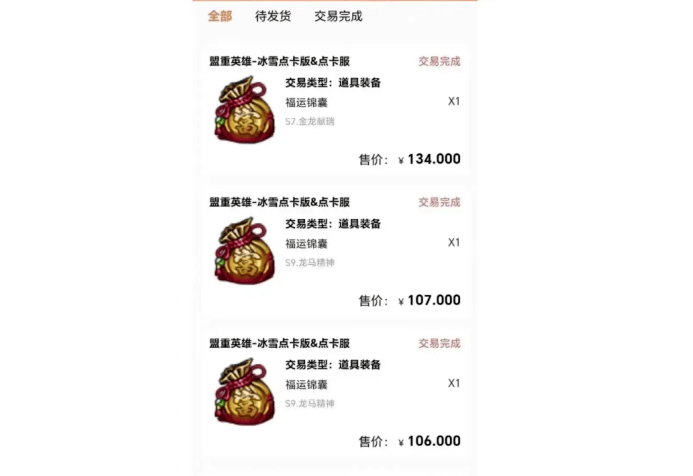
Task: Select the 交易完成 tab
Action: click(338, 16)
